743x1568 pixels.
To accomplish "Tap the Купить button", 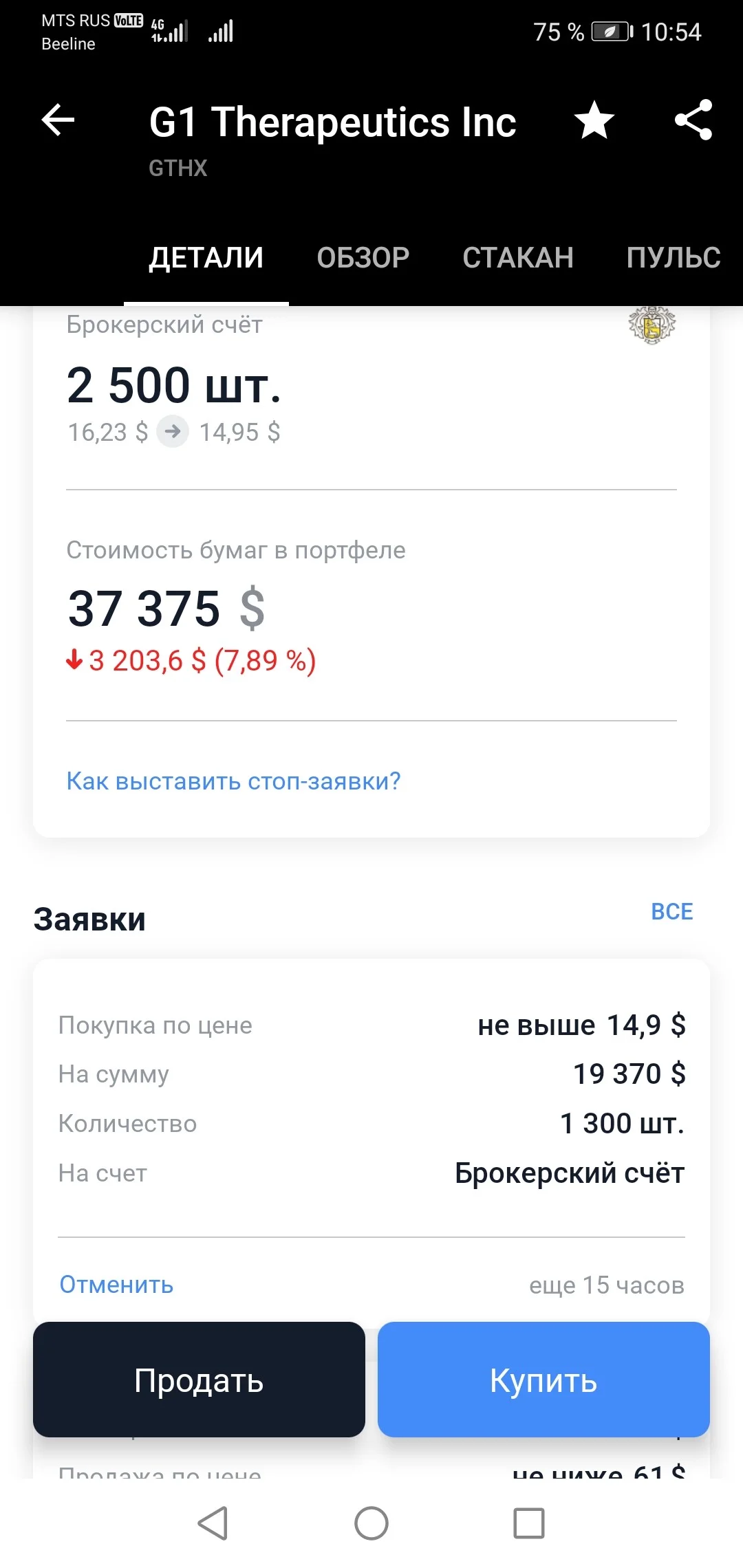I will point(543,1380).
